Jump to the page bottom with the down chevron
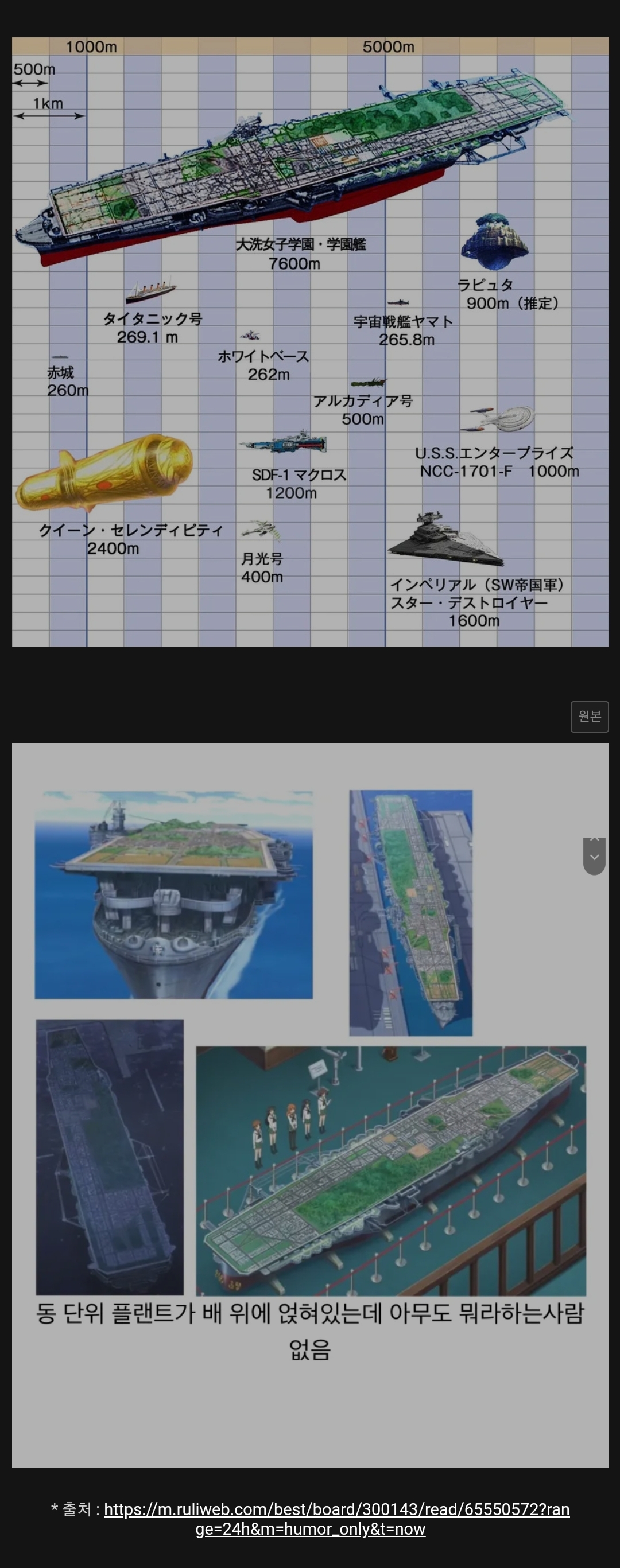The height and width of the screenshot is (1568, 620). 594,858
